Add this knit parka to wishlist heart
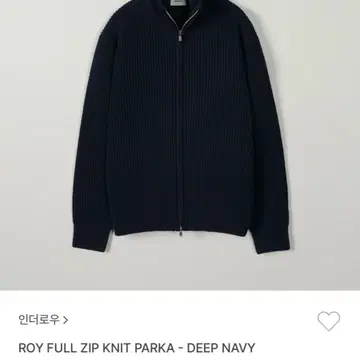This screenshot has width=360, height=360. pyautogui.click(x=329, y=321)
